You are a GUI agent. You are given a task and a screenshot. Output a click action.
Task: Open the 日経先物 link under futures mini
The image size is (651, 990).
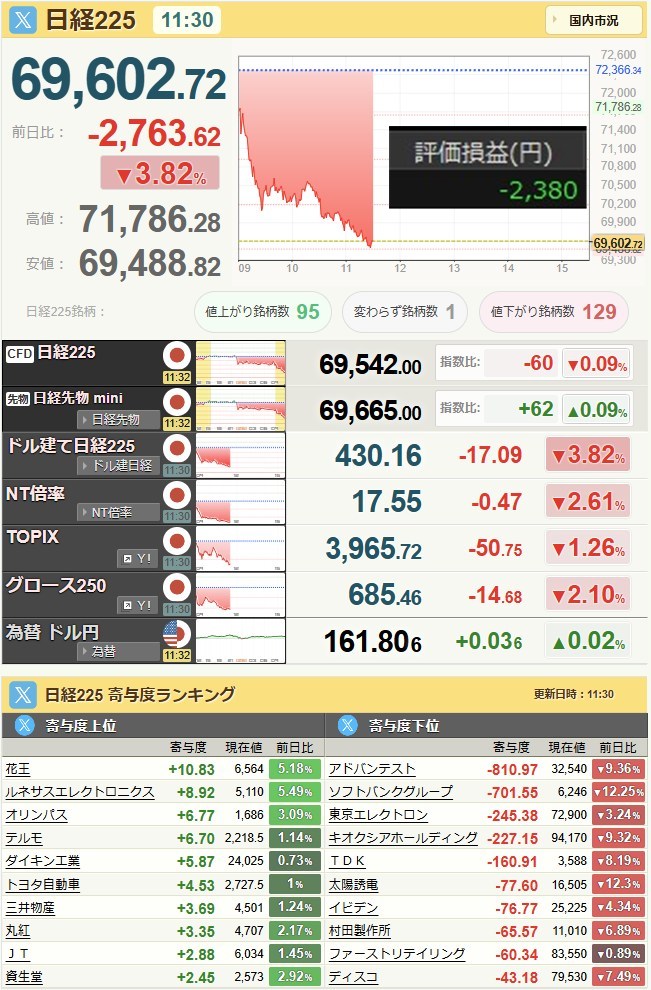(x=119, y=419)
